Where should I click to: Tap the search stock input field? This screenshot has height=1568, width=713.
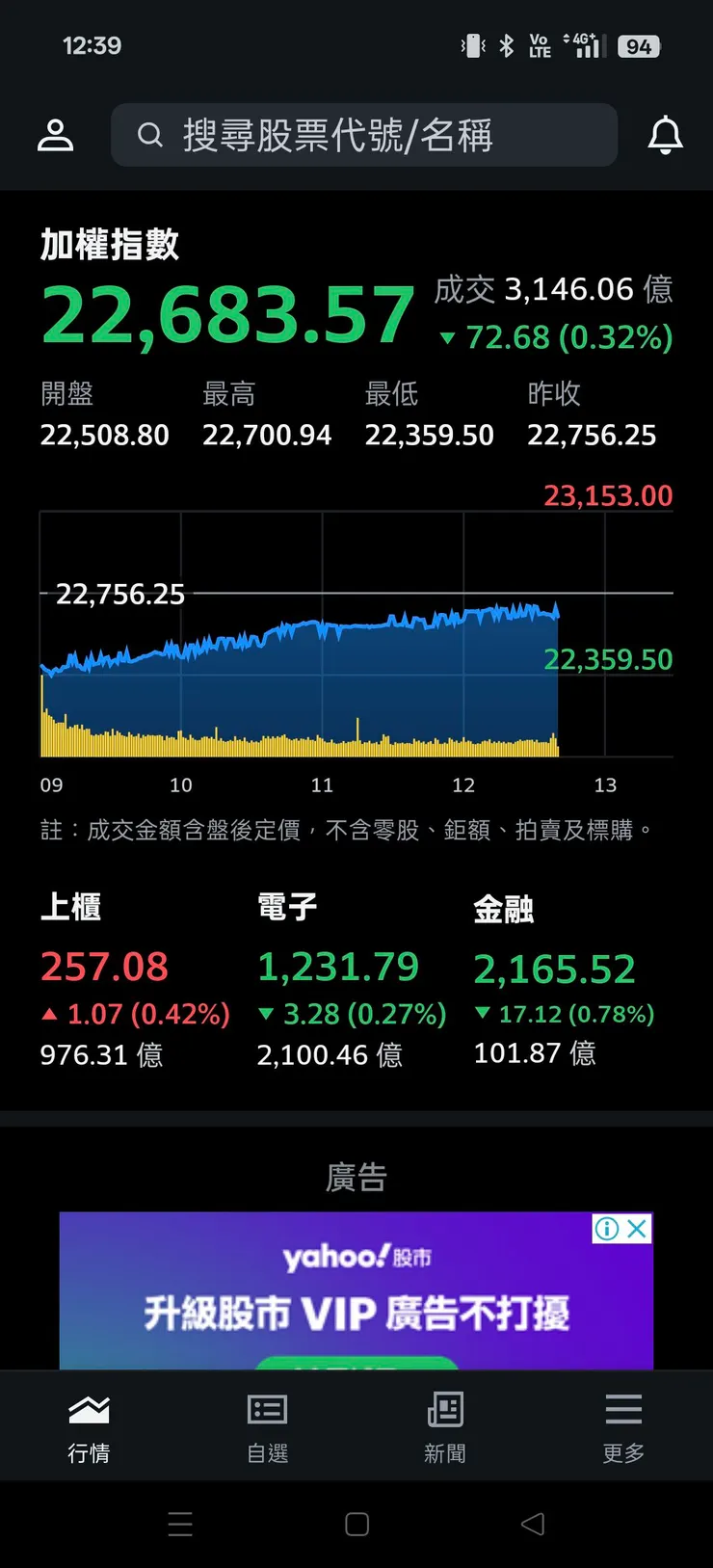pyautogui.click(x=364, y=135)
